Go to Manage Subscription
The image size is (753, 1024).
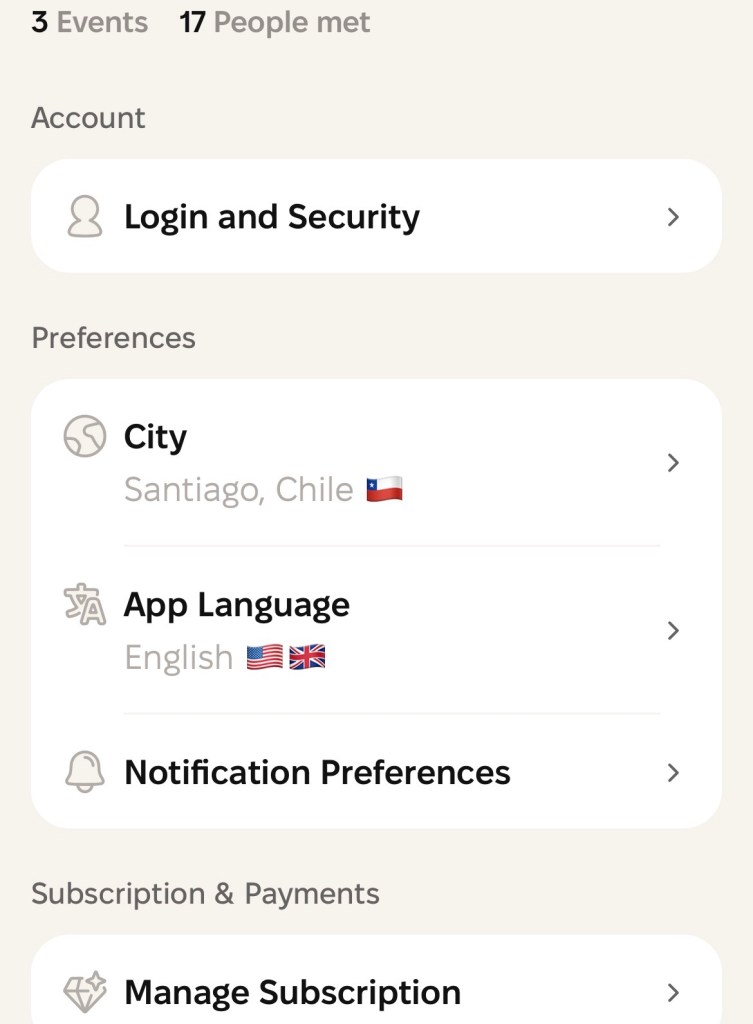[375, 992]
